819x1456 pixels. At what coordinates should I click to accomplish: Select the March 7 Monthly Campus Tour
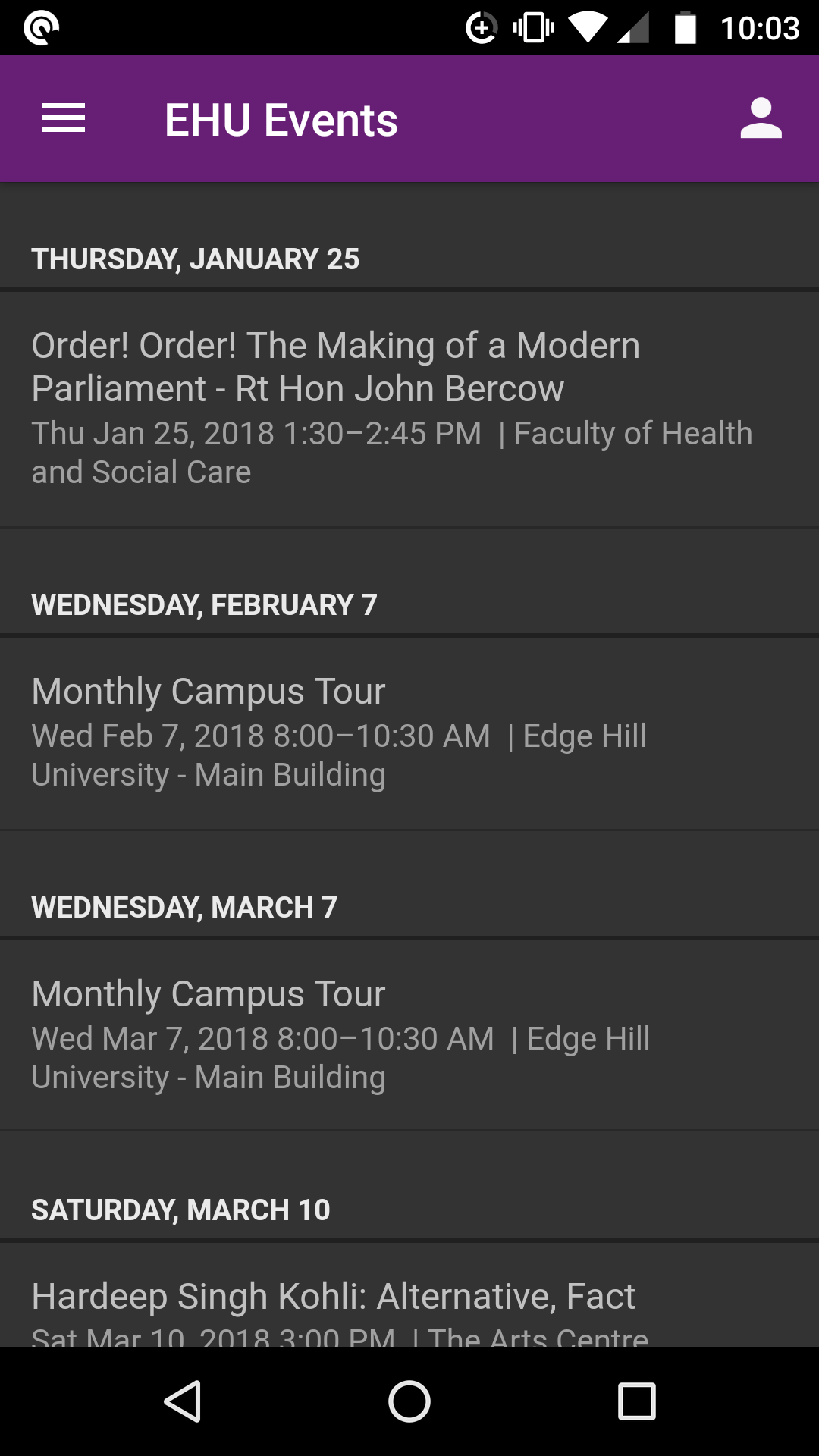pyautogui.click(x=409, y=1035)
